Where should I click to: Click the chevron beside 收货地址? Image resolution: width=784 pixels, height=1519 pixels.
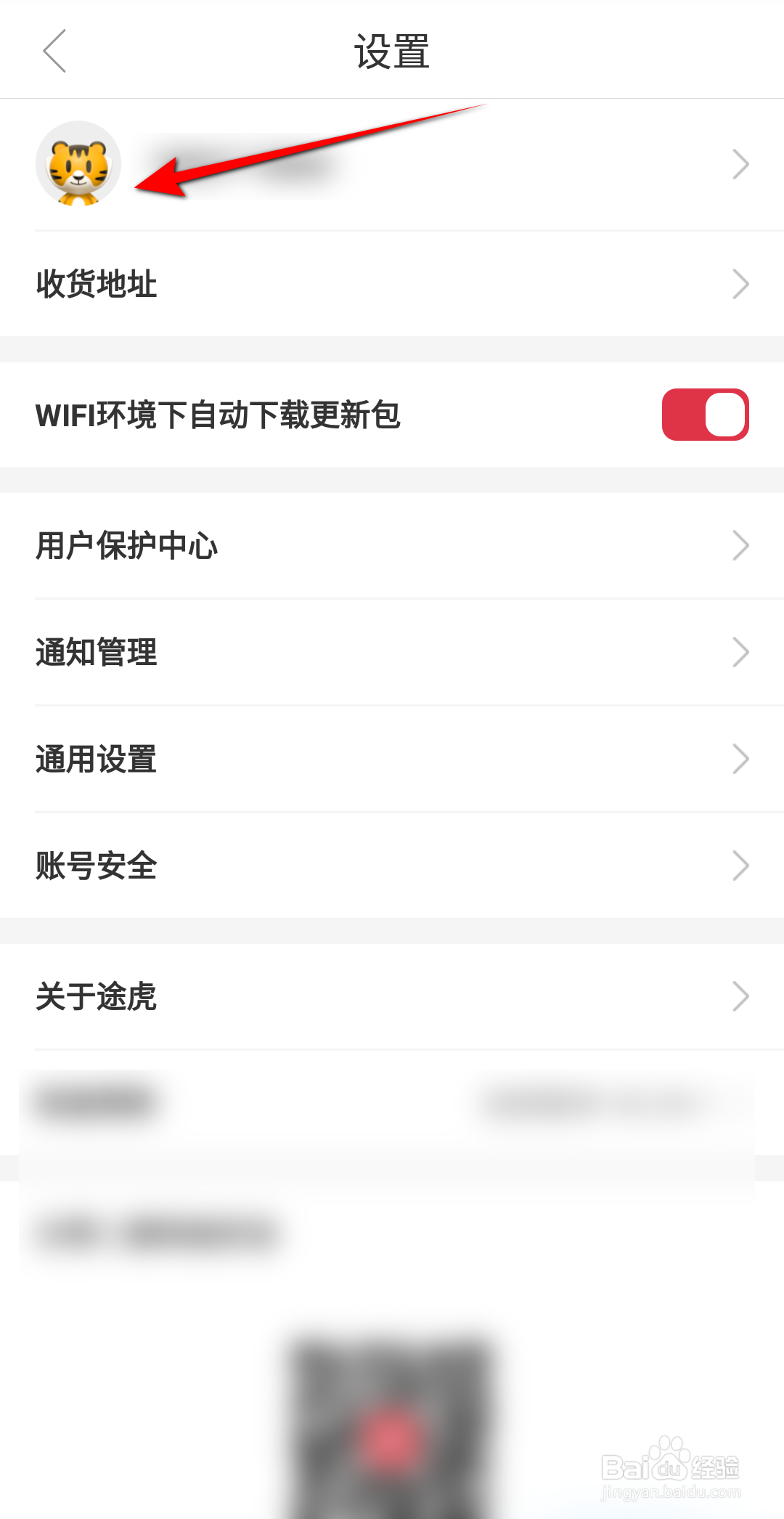(740, 283)
